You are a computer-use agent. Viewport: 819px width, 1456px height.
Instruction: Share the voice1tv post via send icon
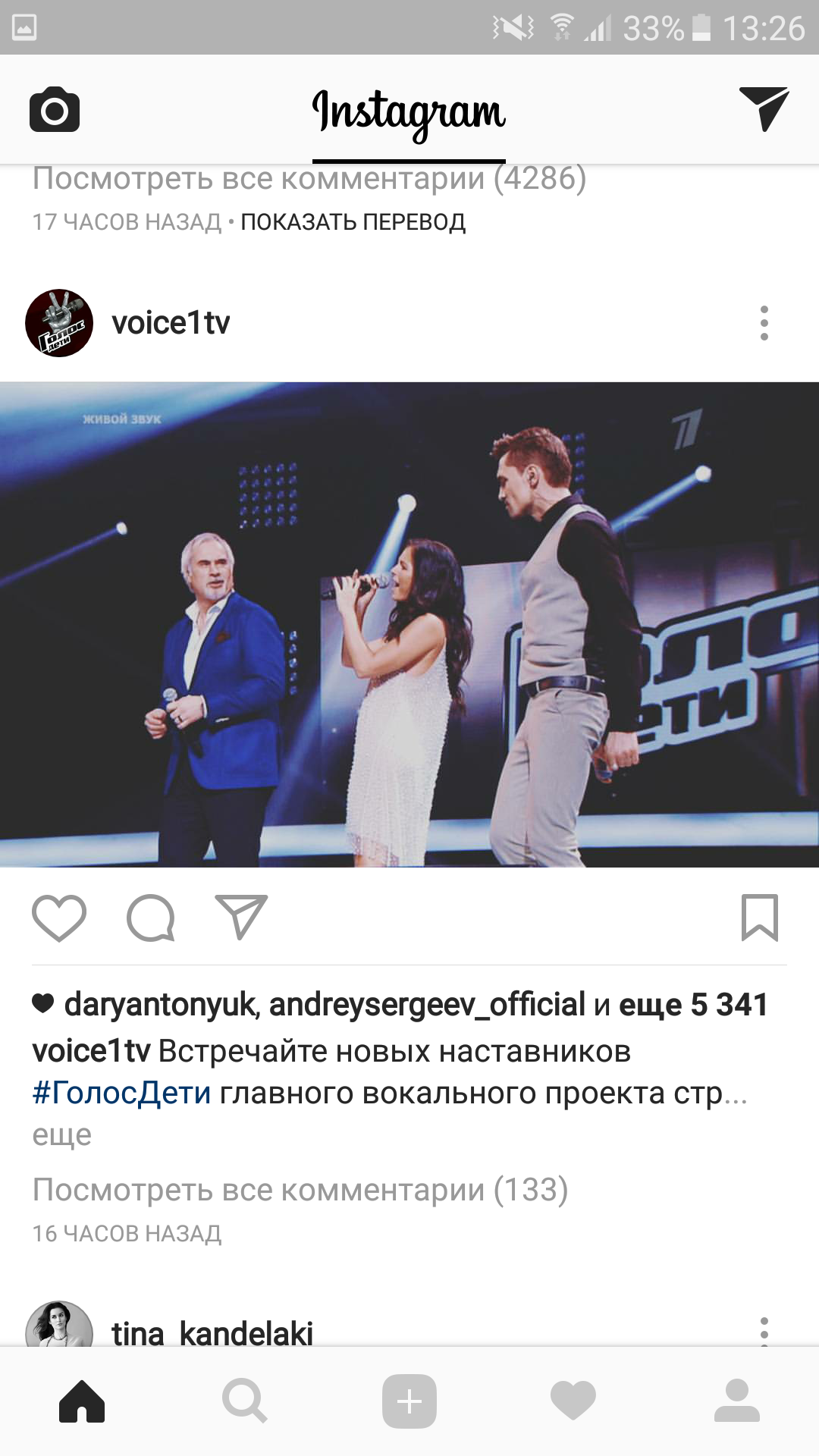241,918
